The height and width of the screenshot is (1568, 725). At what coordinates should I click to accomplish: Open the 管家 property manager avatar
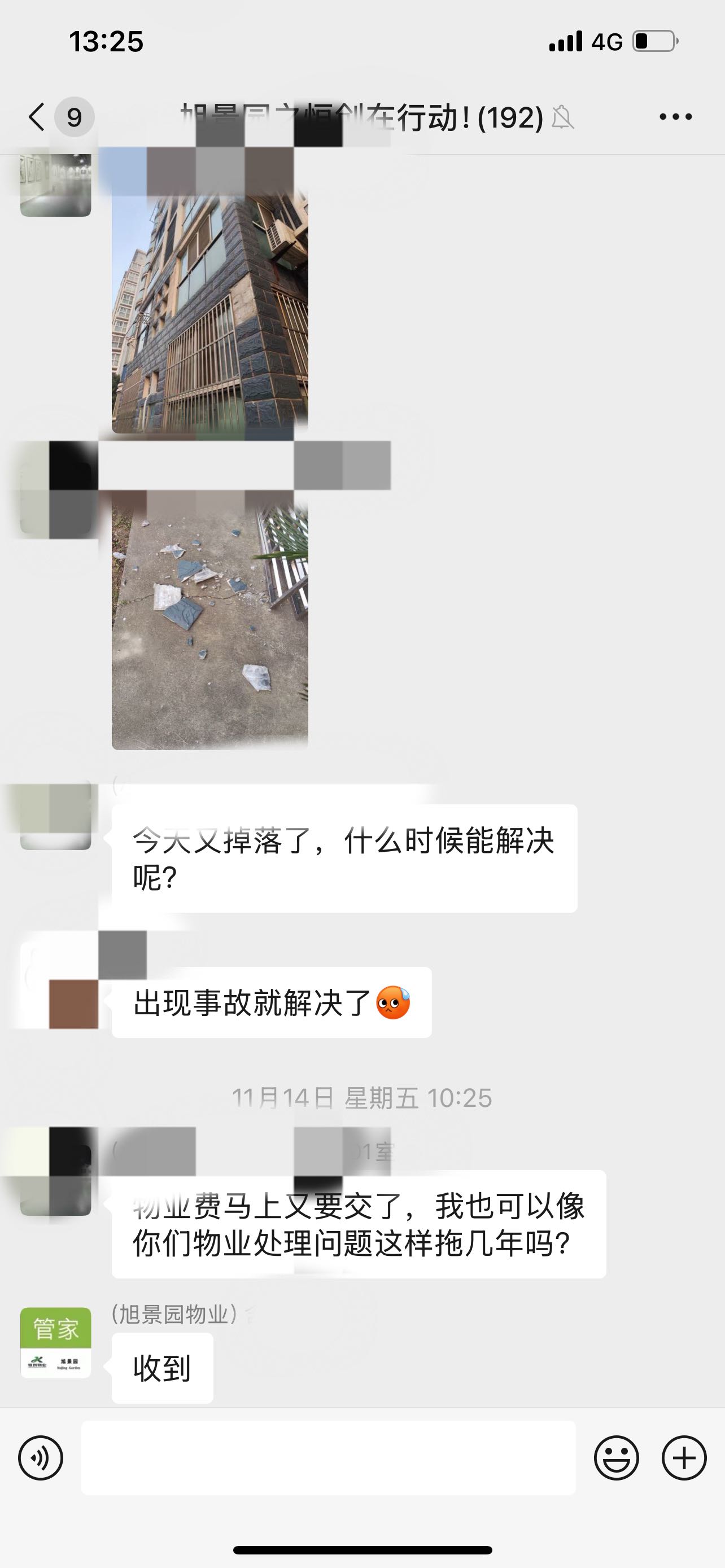coord(55,1343)
